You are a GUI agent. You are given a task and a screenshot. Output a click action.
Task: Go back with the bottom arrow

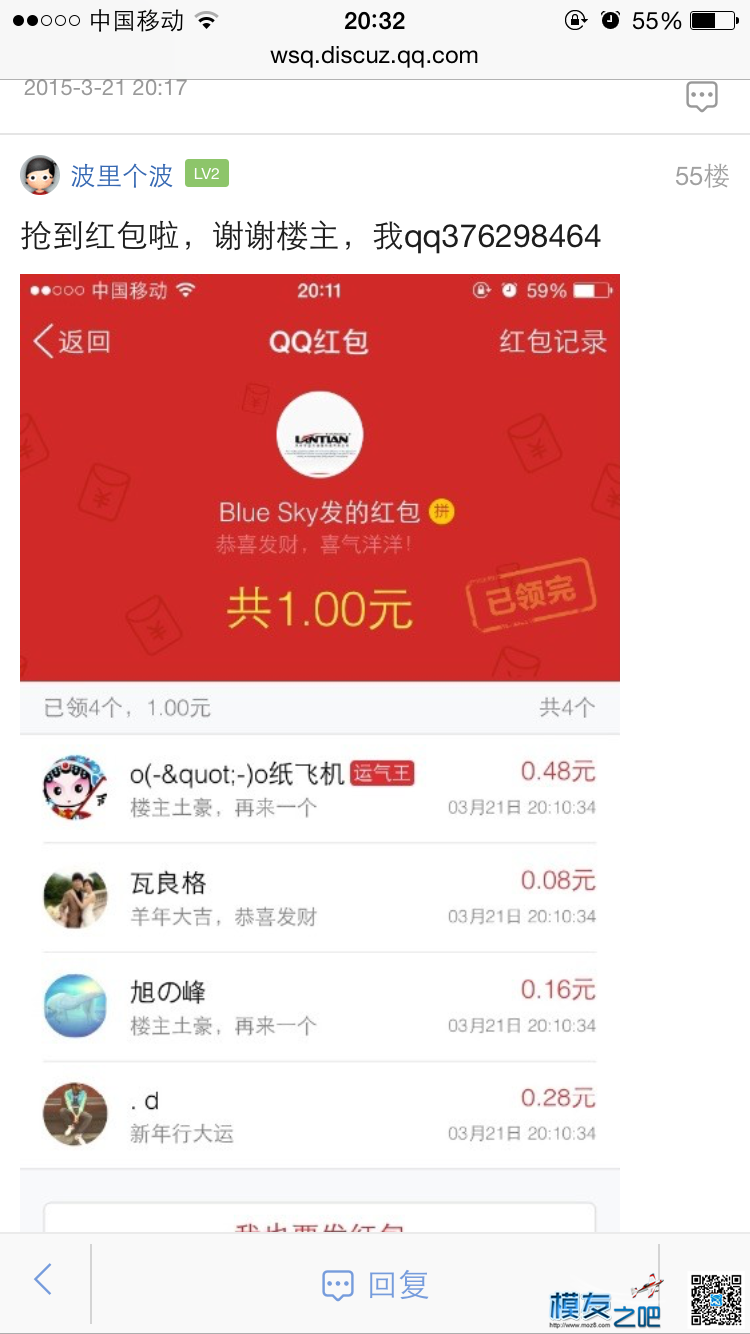43,1279
